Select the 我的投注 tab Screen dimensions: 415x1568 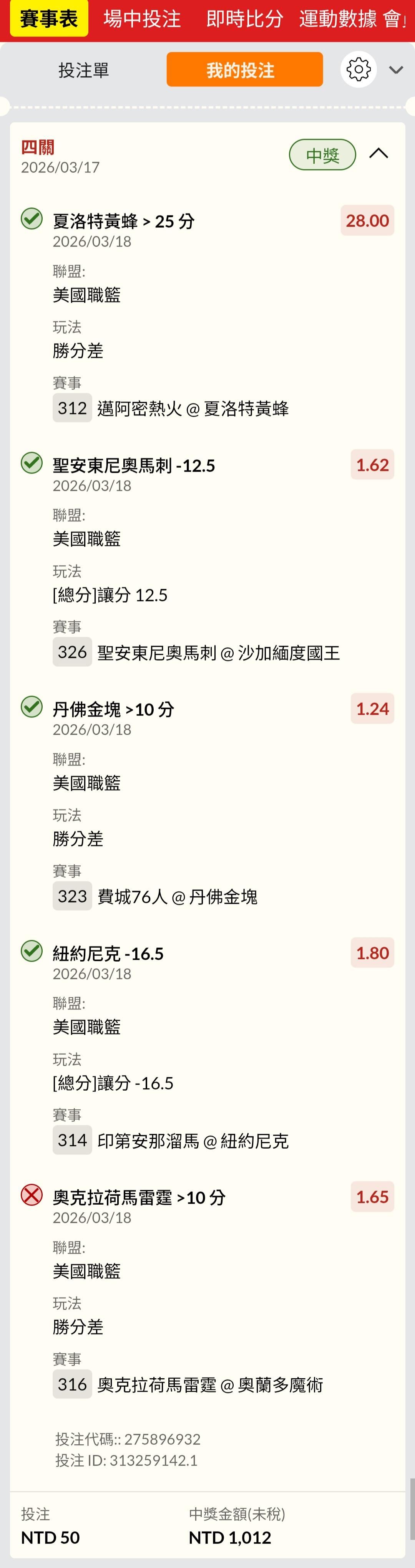pos(244,70)
